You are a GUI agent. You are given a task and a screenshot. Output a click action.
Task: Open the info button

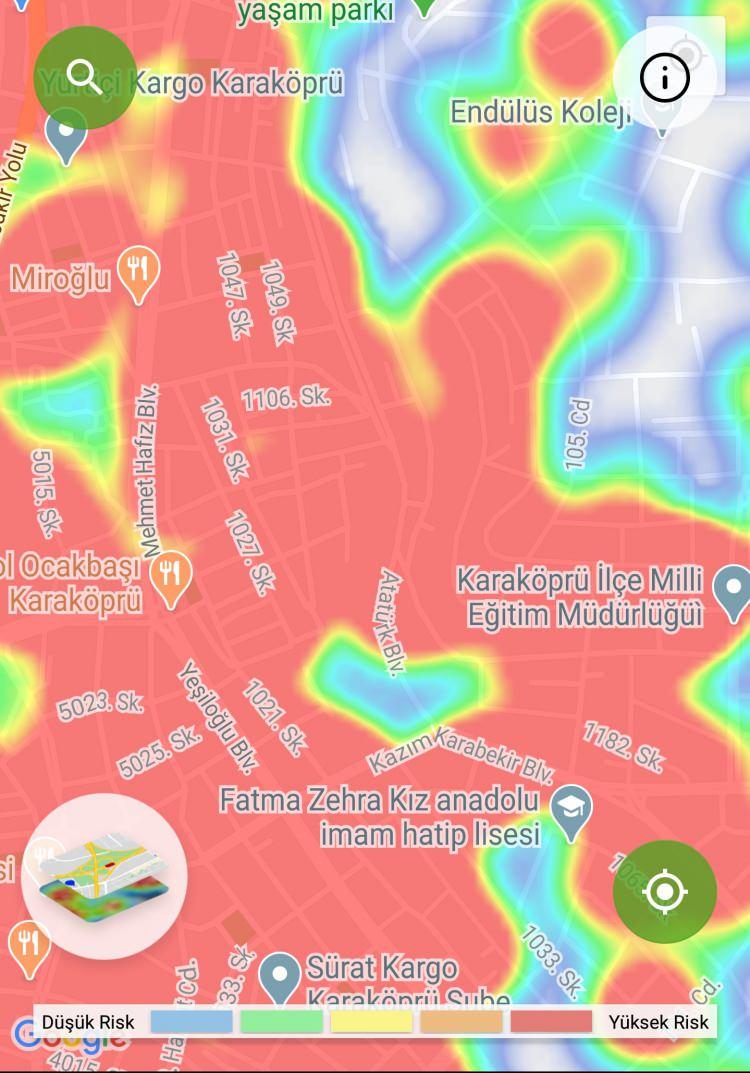665,78
